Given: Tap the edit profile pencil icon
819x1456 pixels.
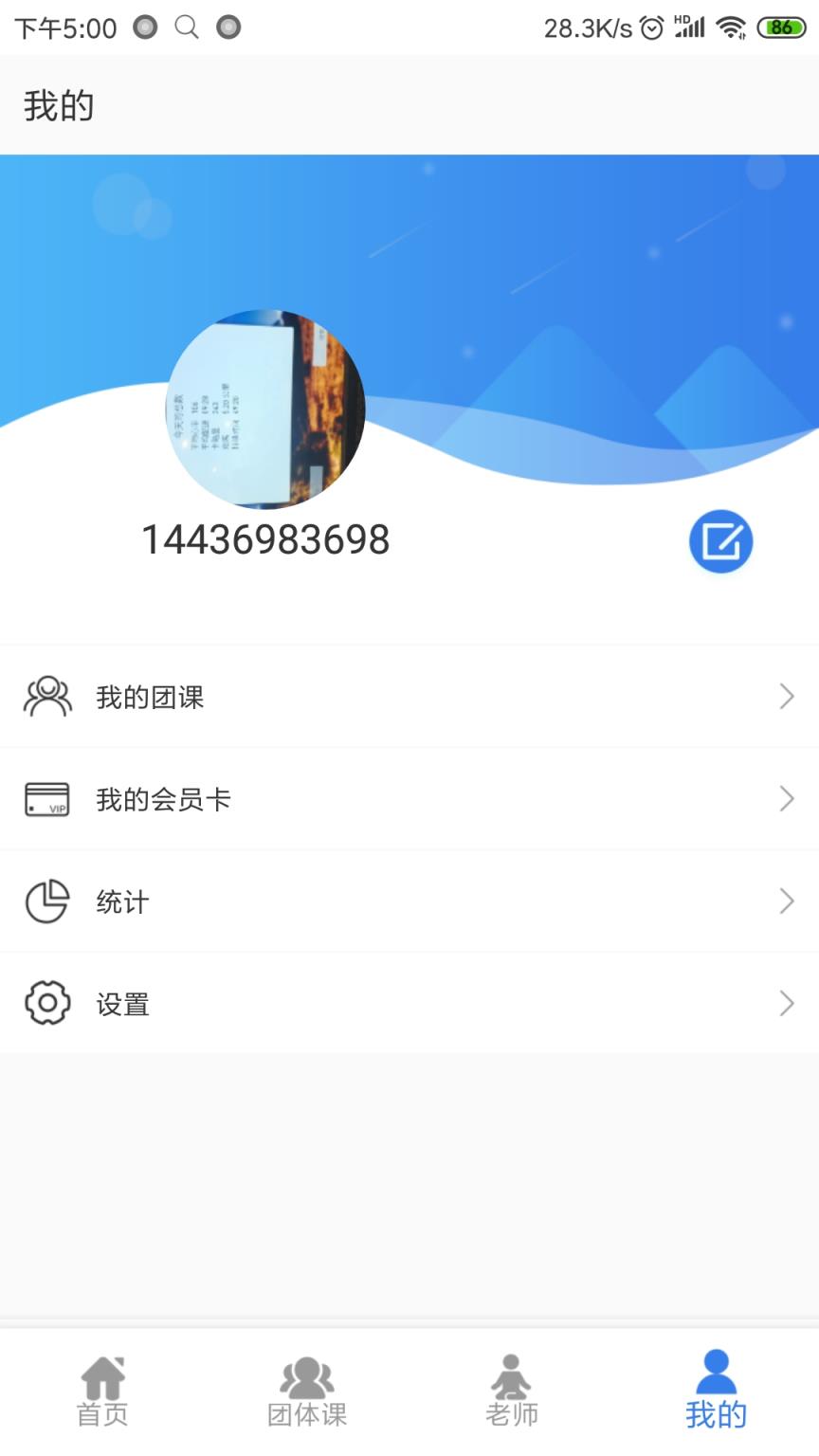Looking at the screenshot, I should point(720,540).
